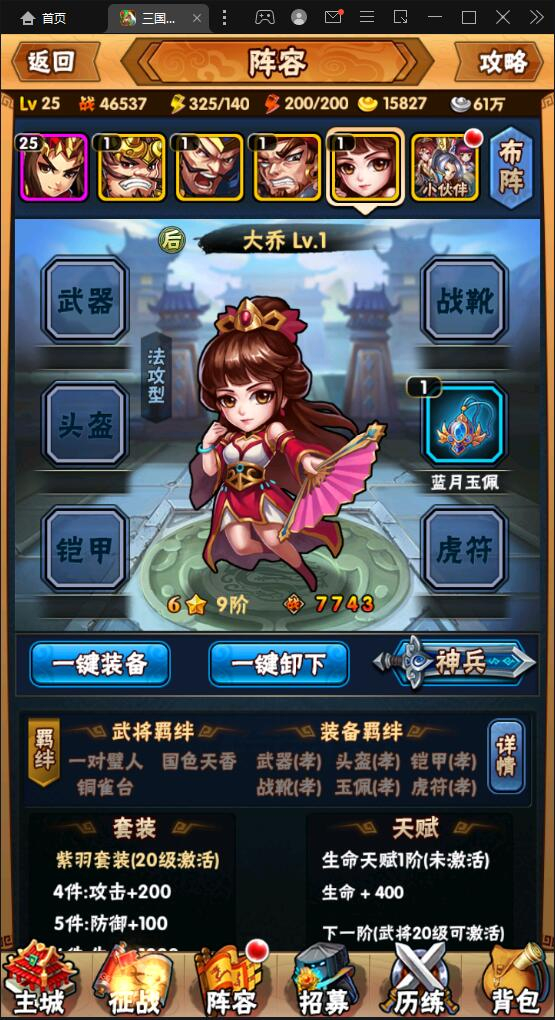Screen dimensions: 555x1020
Task: Open 布阵 formation setup
Action: (x=511, y=167)
